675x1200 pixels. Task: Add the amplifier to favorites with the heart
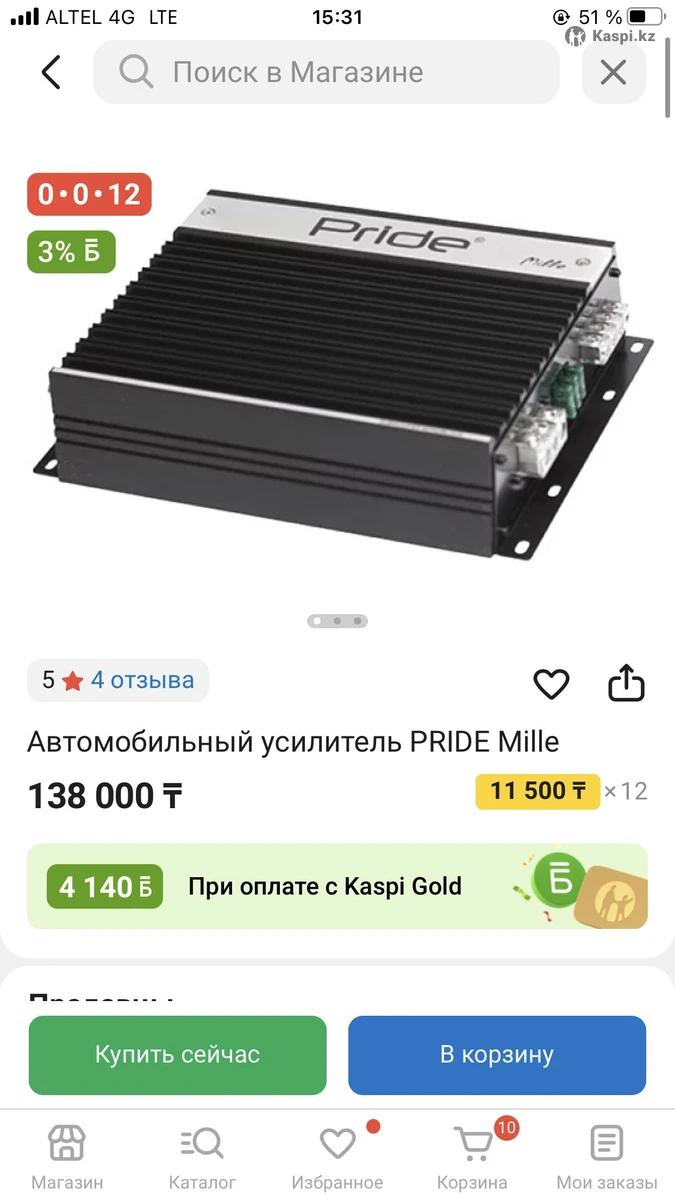(x=550, y=684)
